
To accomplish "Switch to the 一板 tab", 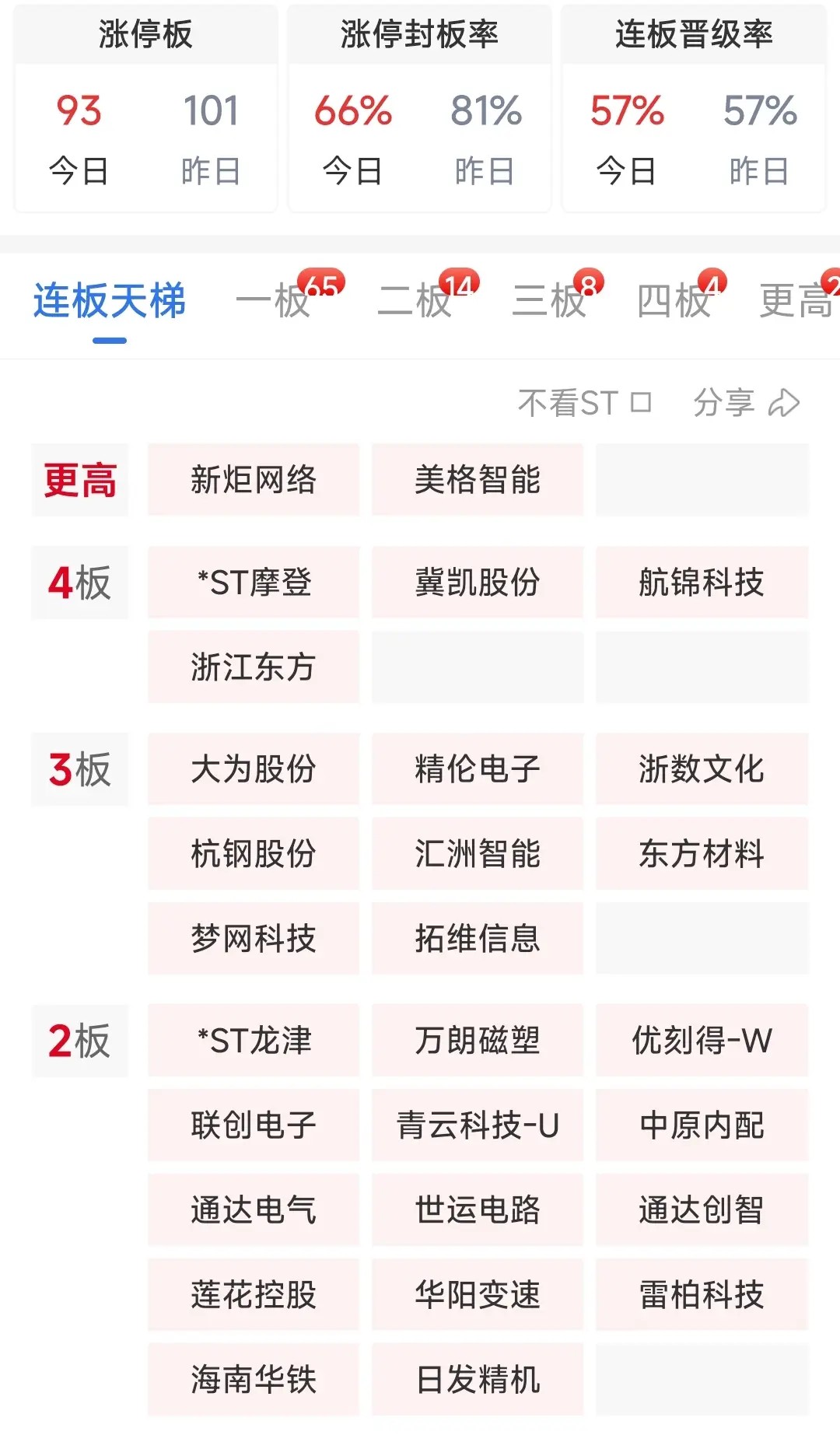I will [275, 301].
